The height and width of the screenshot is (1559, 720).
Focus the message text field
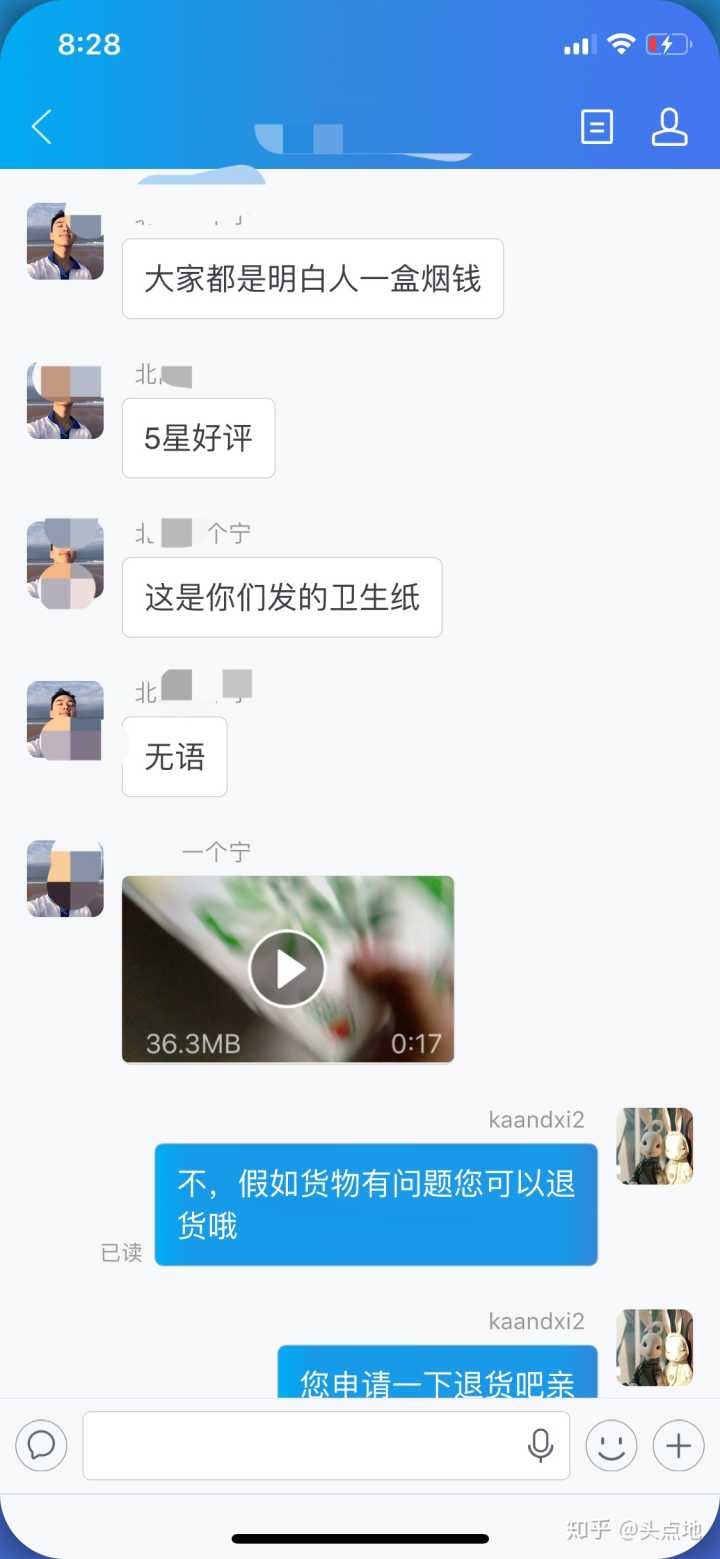point(300,1445)
